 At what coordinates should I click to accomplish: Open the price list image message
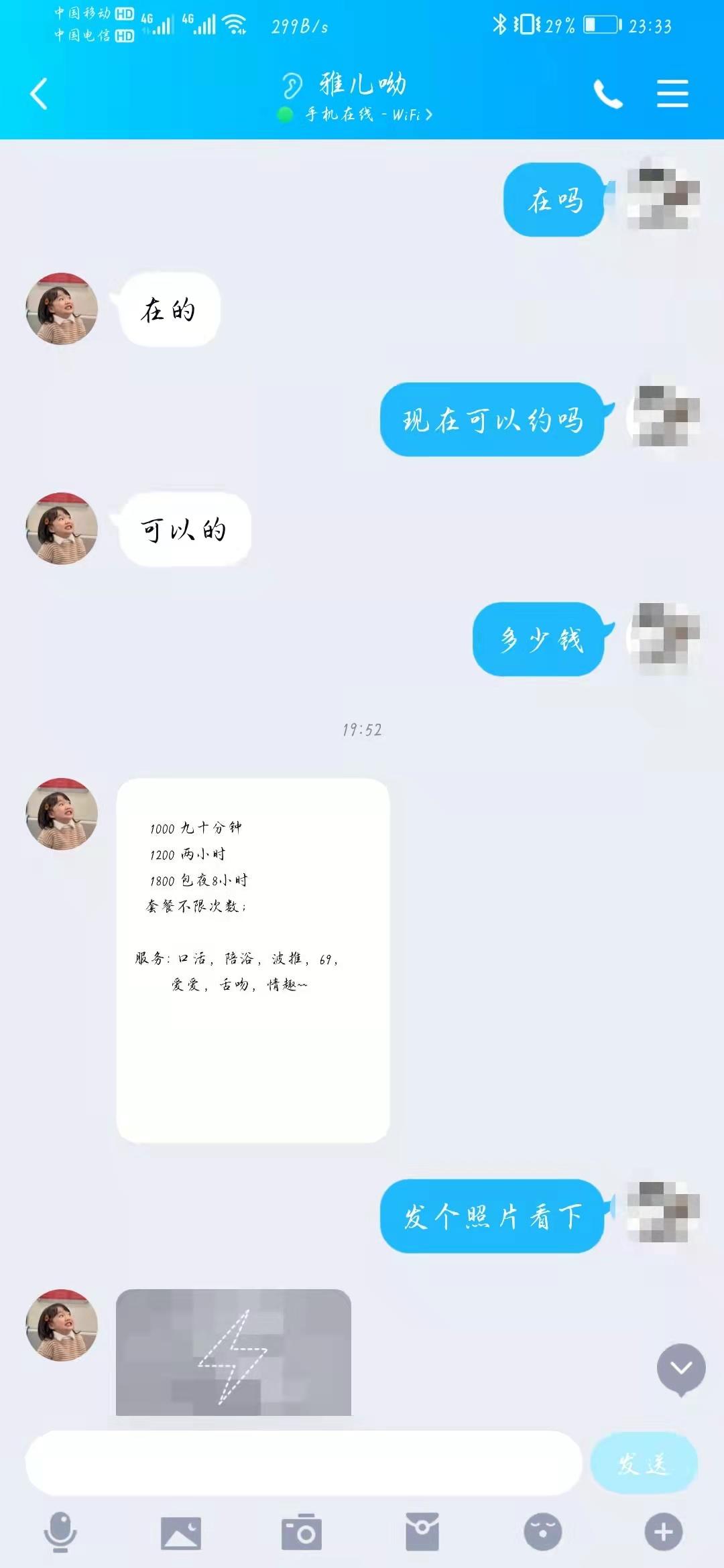click(x=253, y=960)
